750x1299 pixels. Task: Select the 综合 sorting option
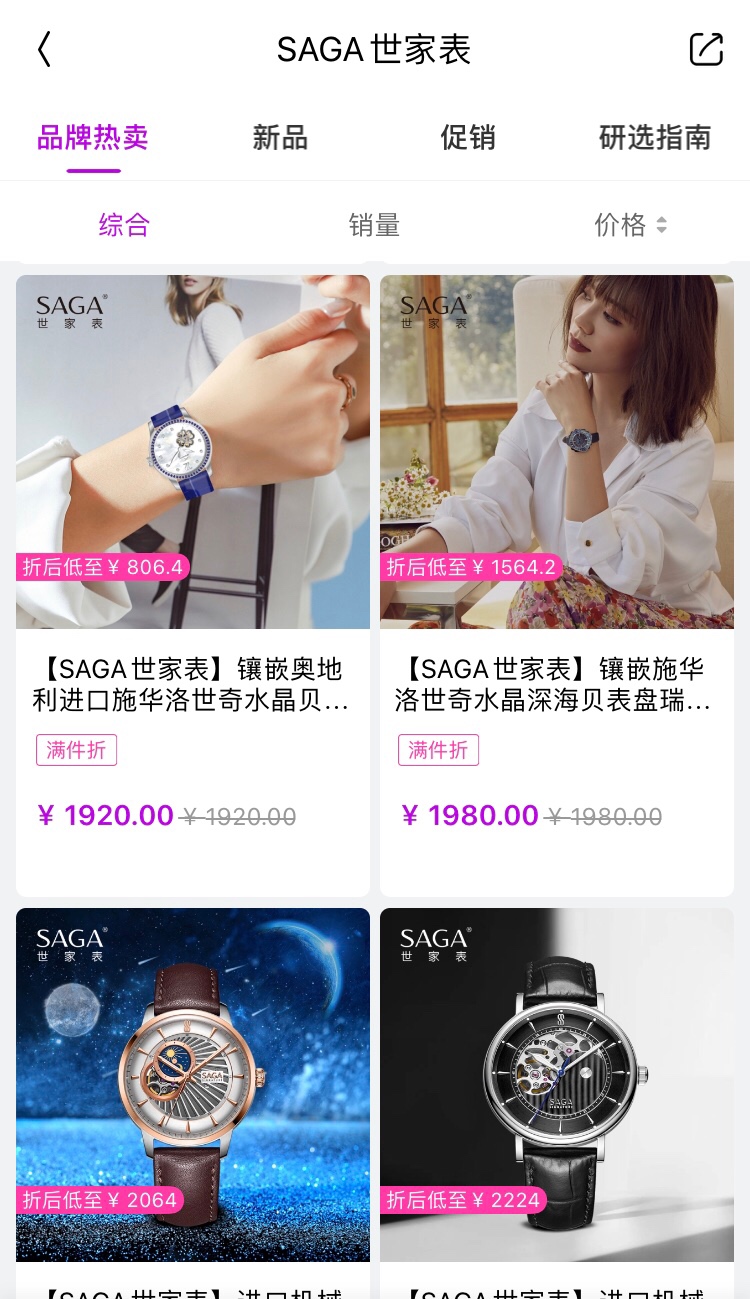tap(124, 225)
